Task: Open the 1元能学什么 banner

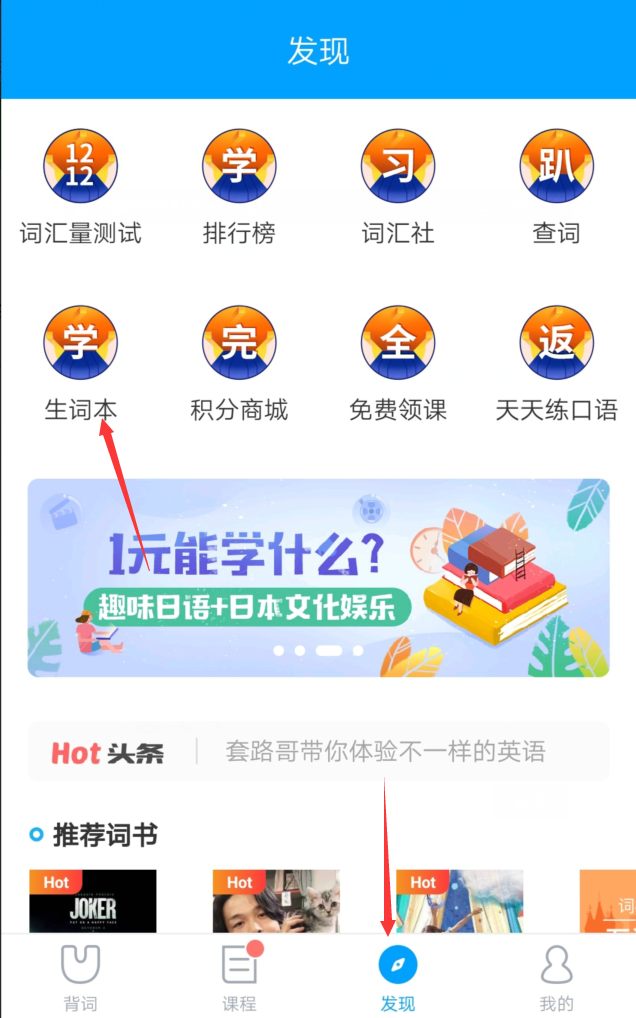Action: (x=318, y=577)
